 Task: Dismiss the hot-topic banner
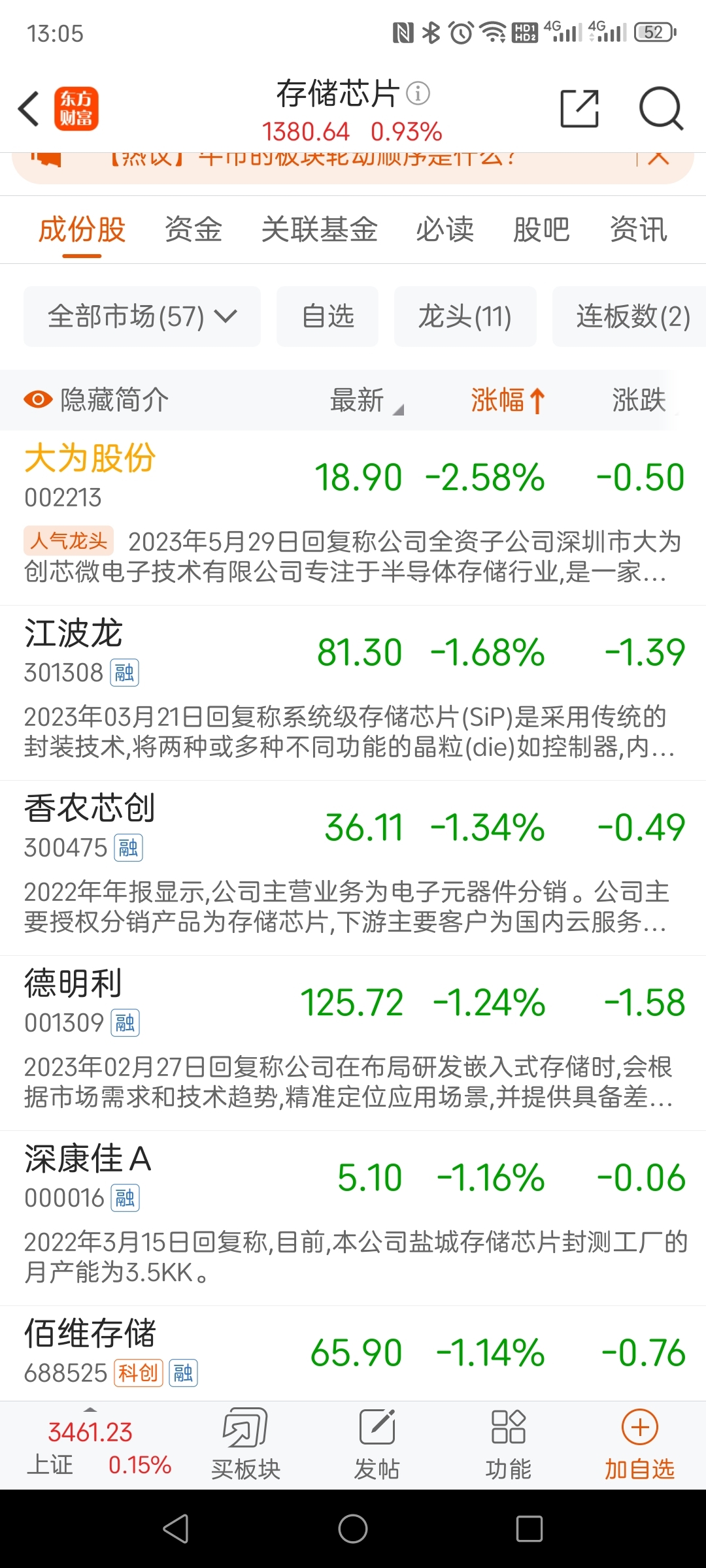(x=659, y=158)
